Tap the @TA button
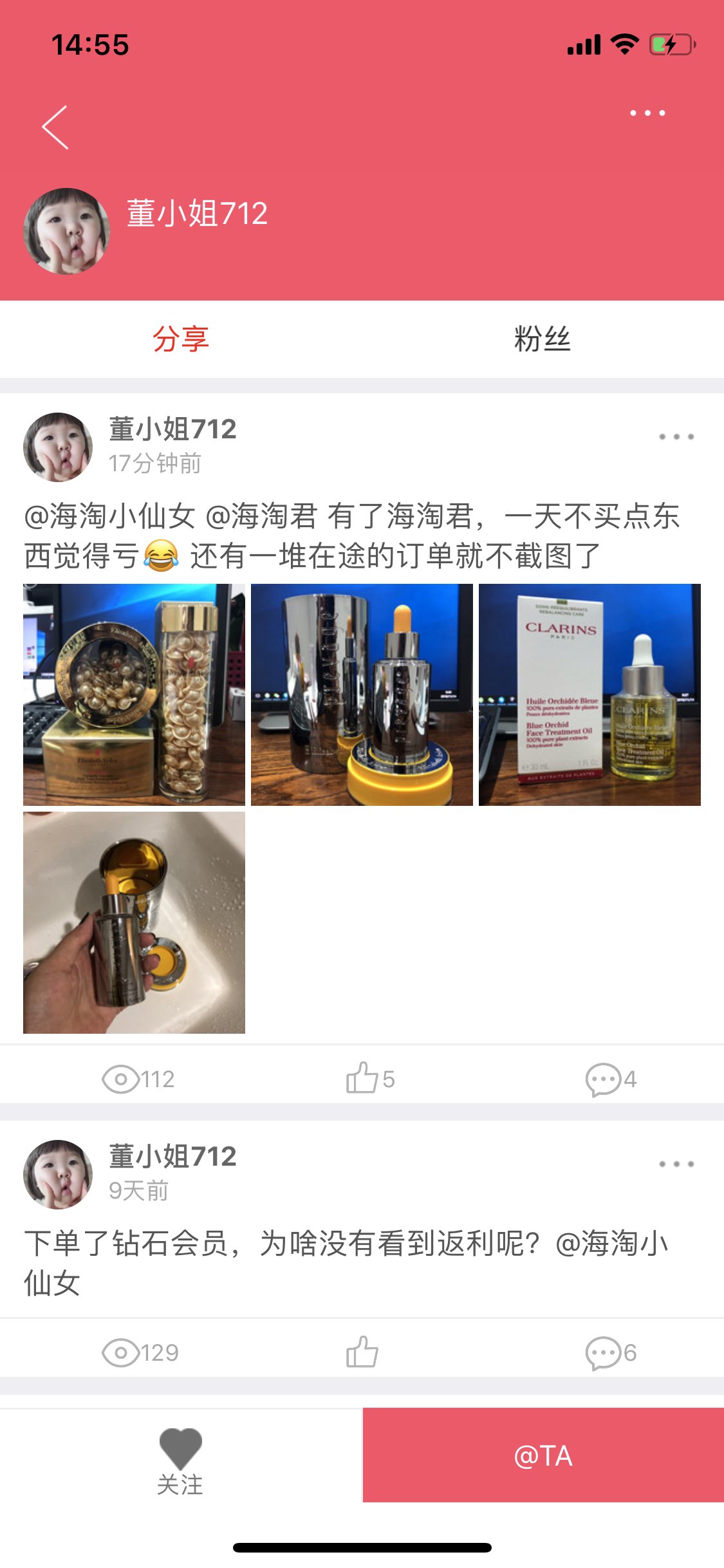 pos(543,1455)
